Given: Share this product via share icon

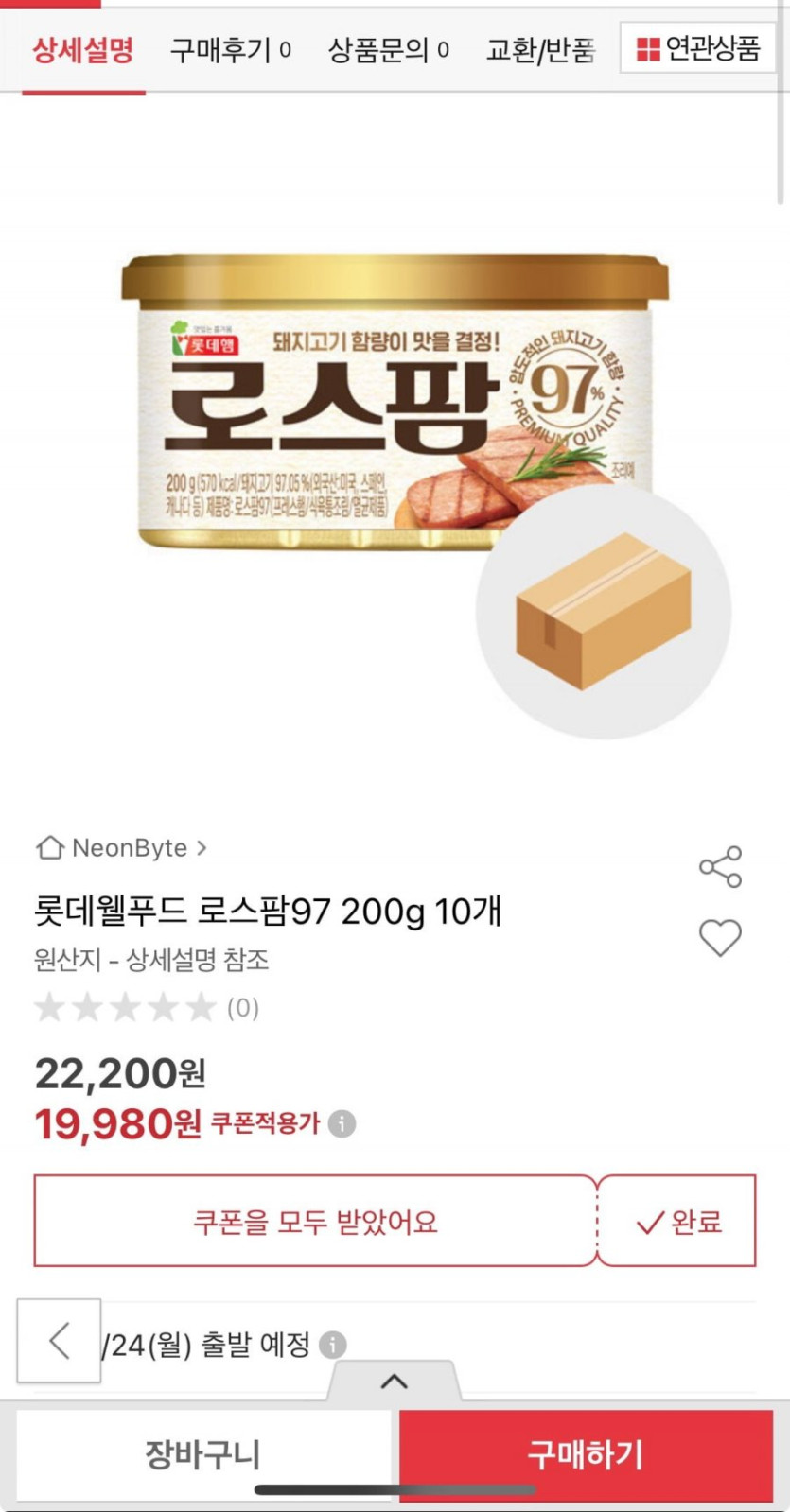Looking at the screenshot, I should [721, 866].
